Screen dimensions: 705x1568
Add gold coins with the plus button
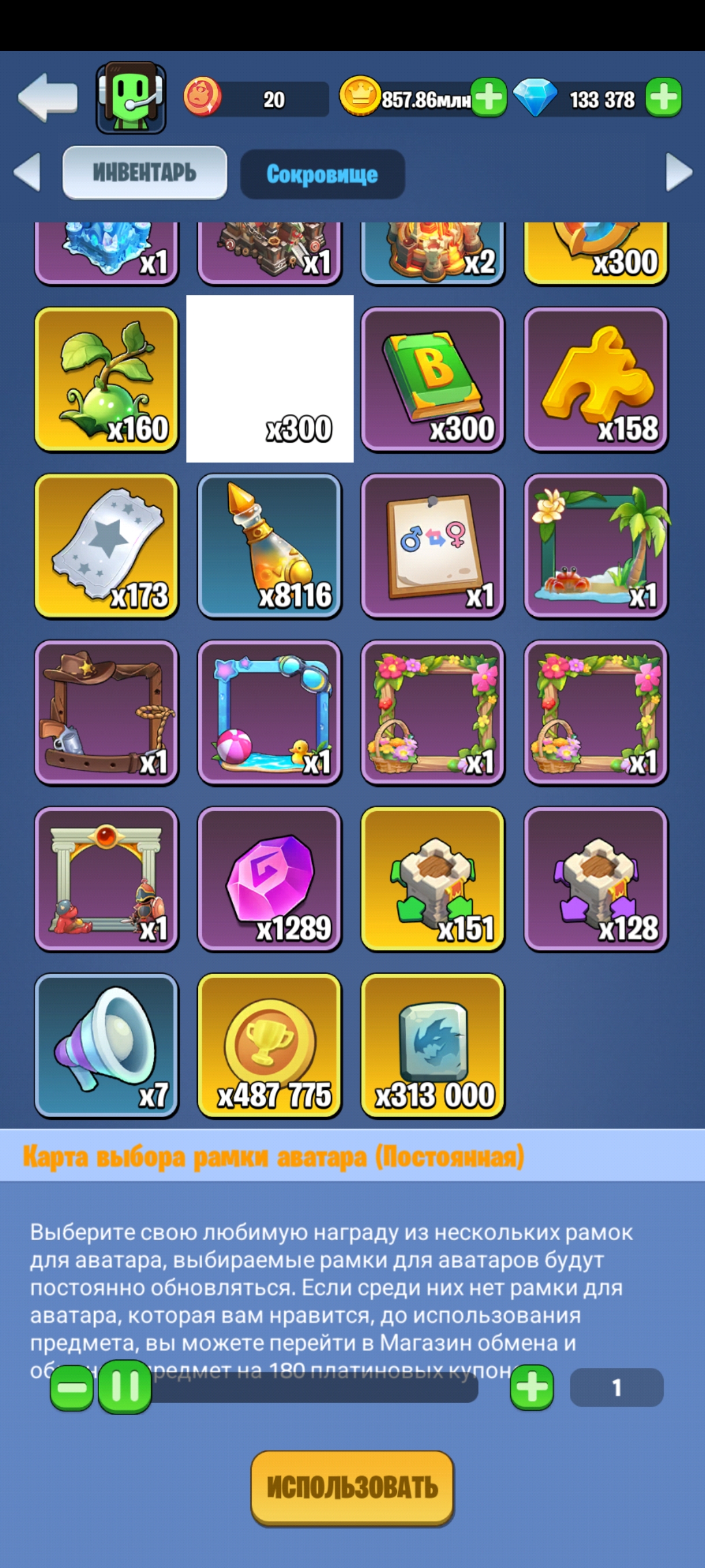pyautogui.click(x=489, y=97)
